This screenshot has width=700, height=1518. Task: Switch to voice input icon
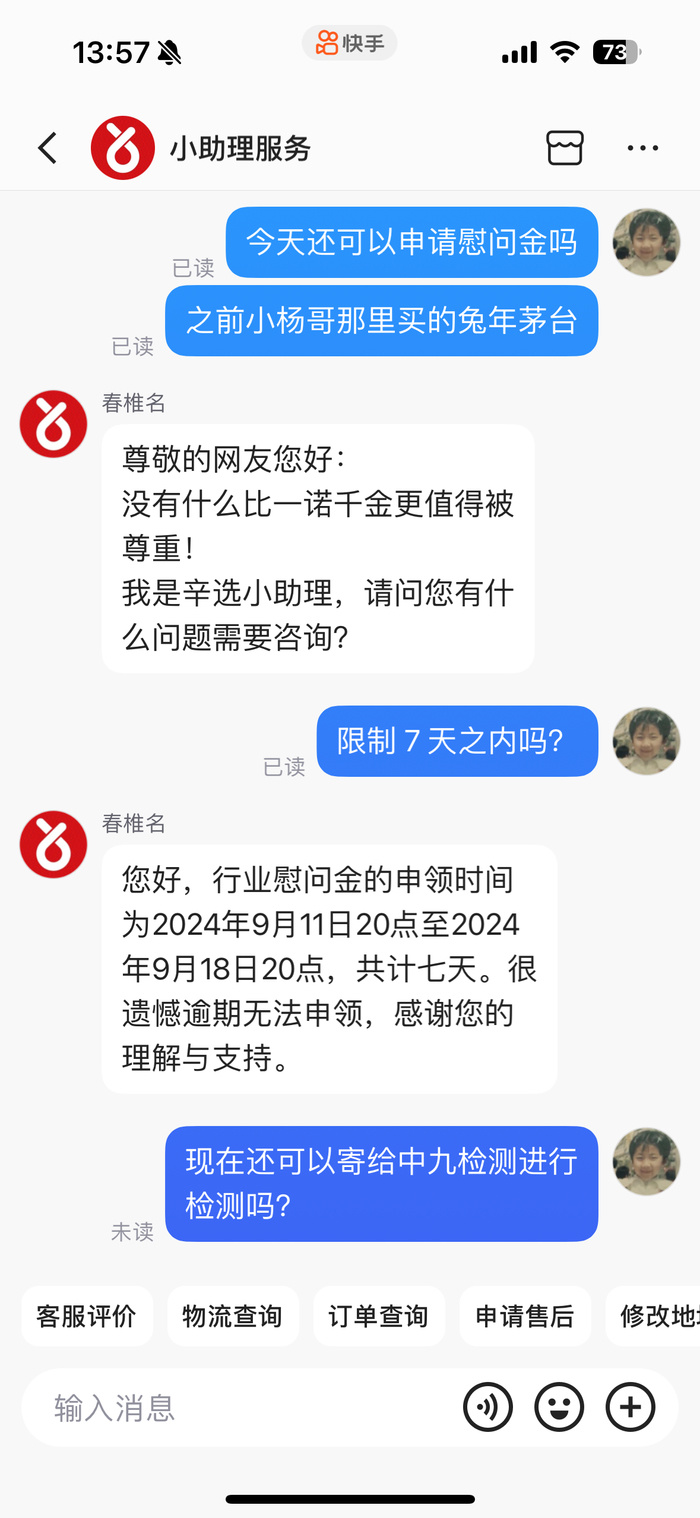click(488, 1408)
